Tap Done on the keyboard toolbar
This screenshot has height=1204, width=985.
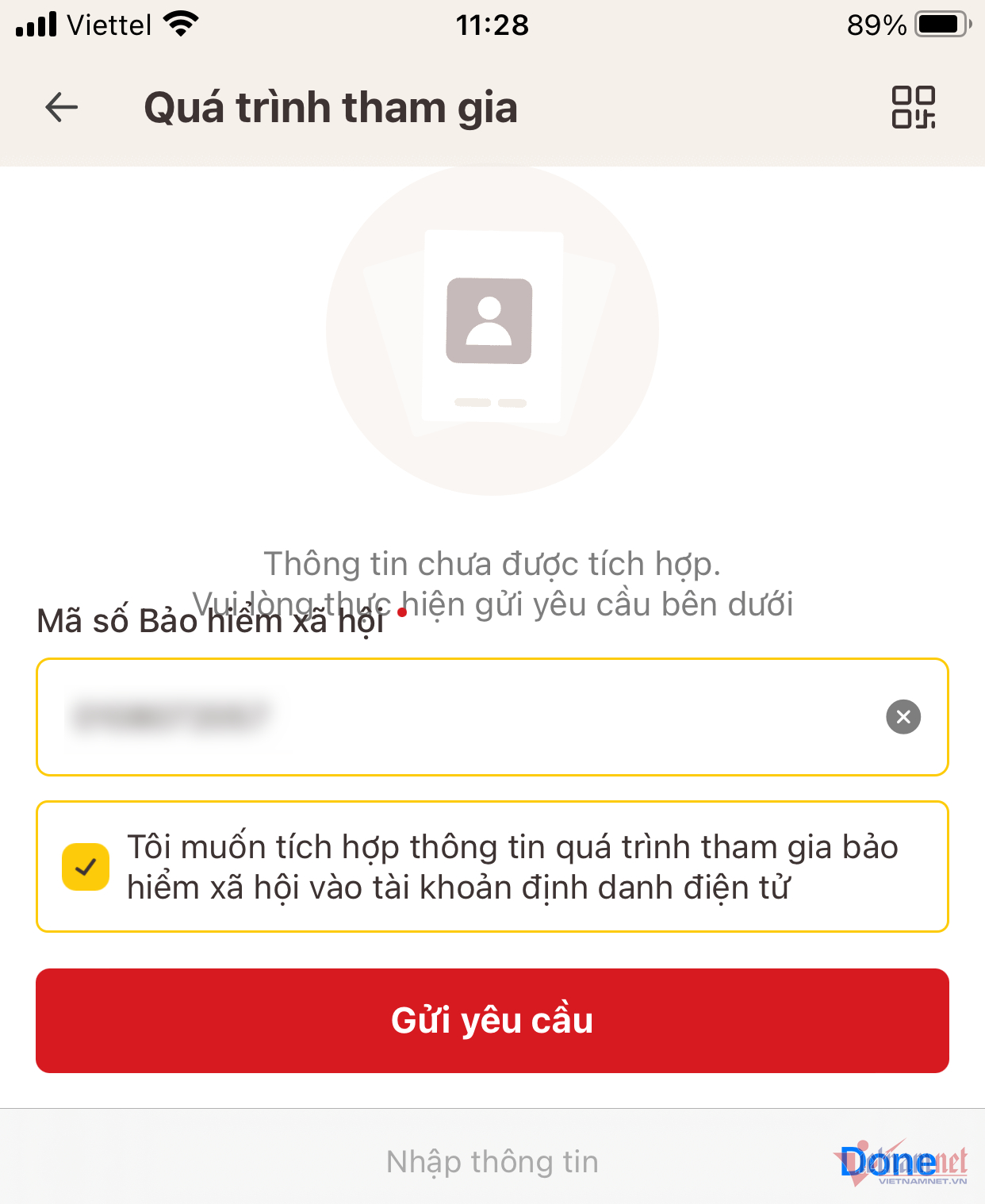(x=888, y=1162)
